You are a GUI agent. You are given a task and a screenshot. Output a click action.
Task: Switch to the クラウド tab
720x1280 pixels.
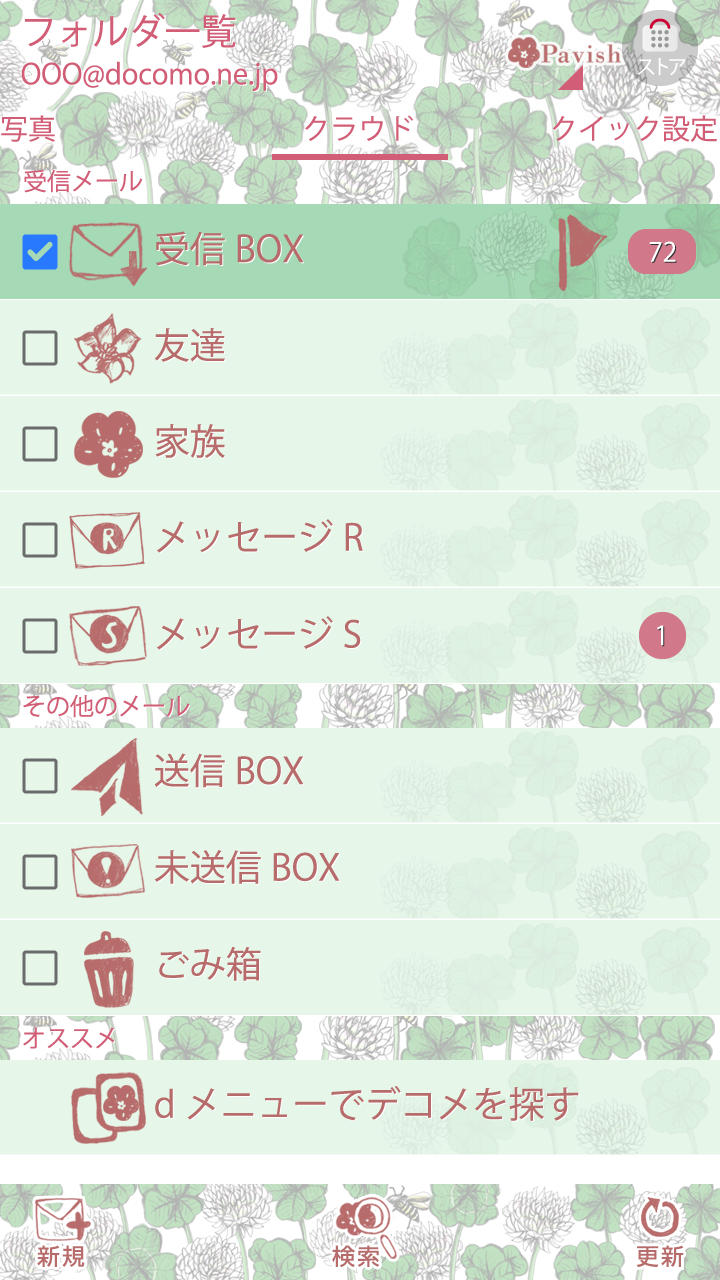click(358, 129)
